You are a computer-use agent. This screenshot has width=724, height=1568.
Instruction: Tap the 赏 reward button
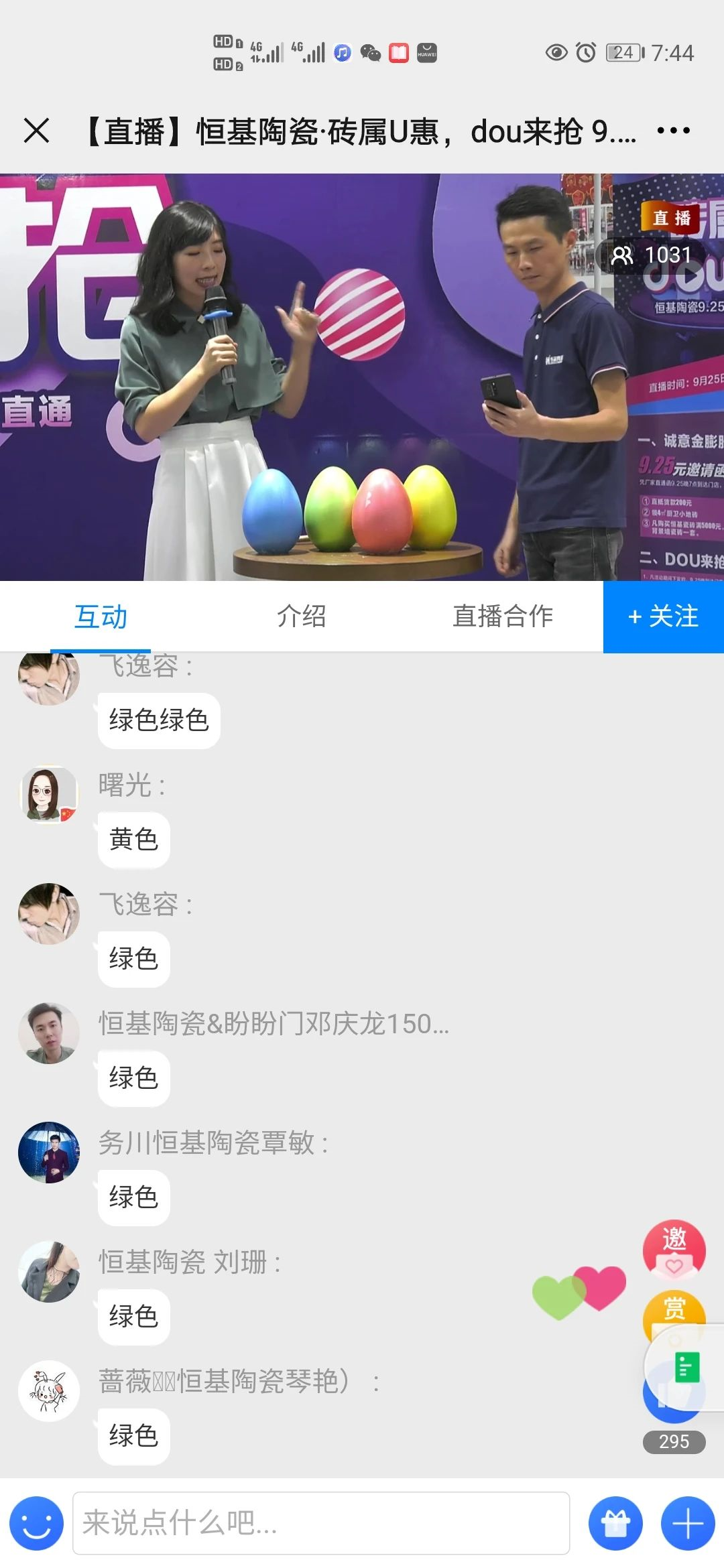click(x=674, y=1310)
